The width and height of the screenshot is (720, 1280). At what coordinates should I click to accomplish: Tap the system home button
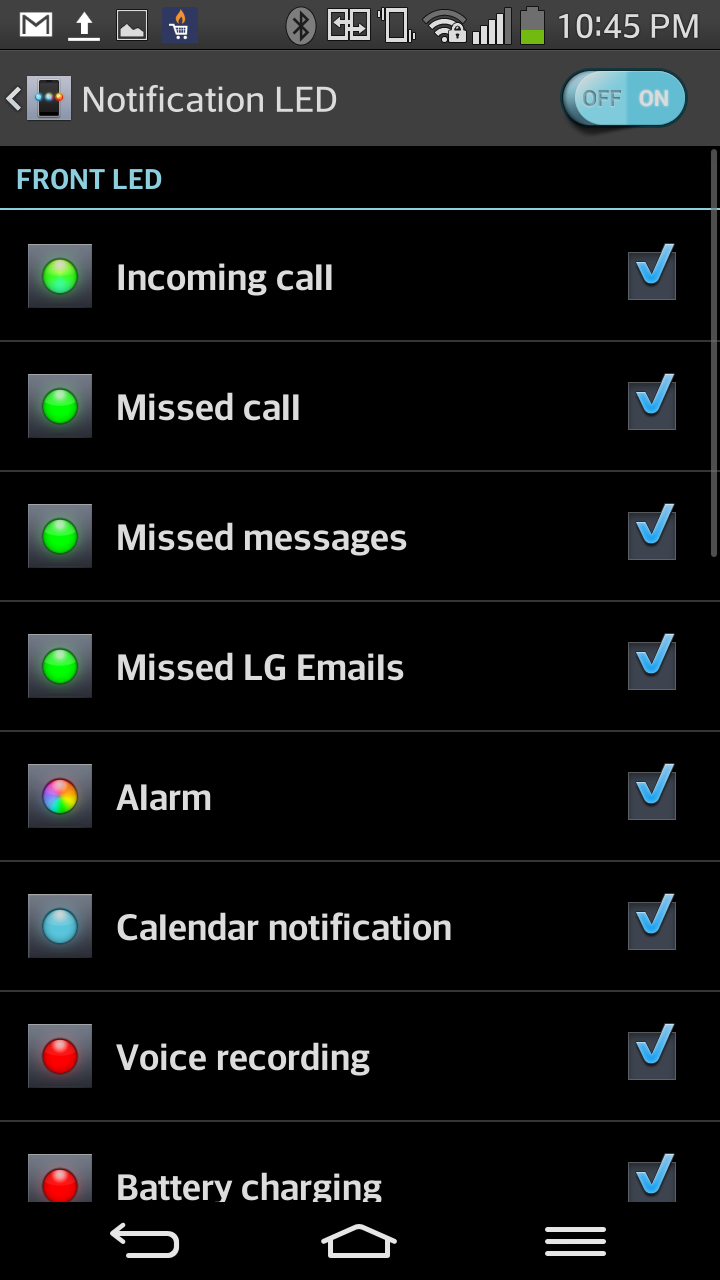click(x=359, y=1241)
